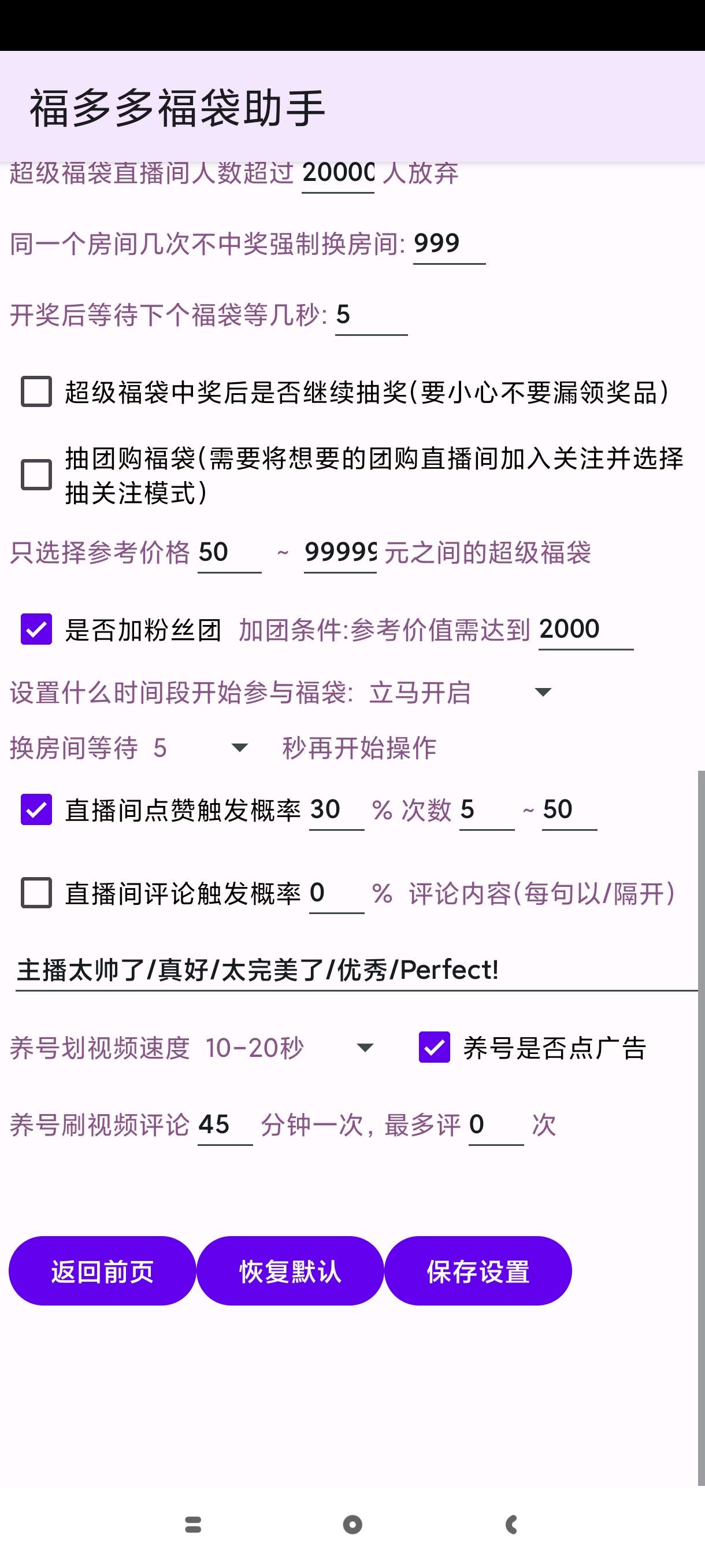Enable 超级福袋中奖后是否继续抽奖 checkbox
Viewport: 705px width, 1568px height.
(x=36, y=391)
